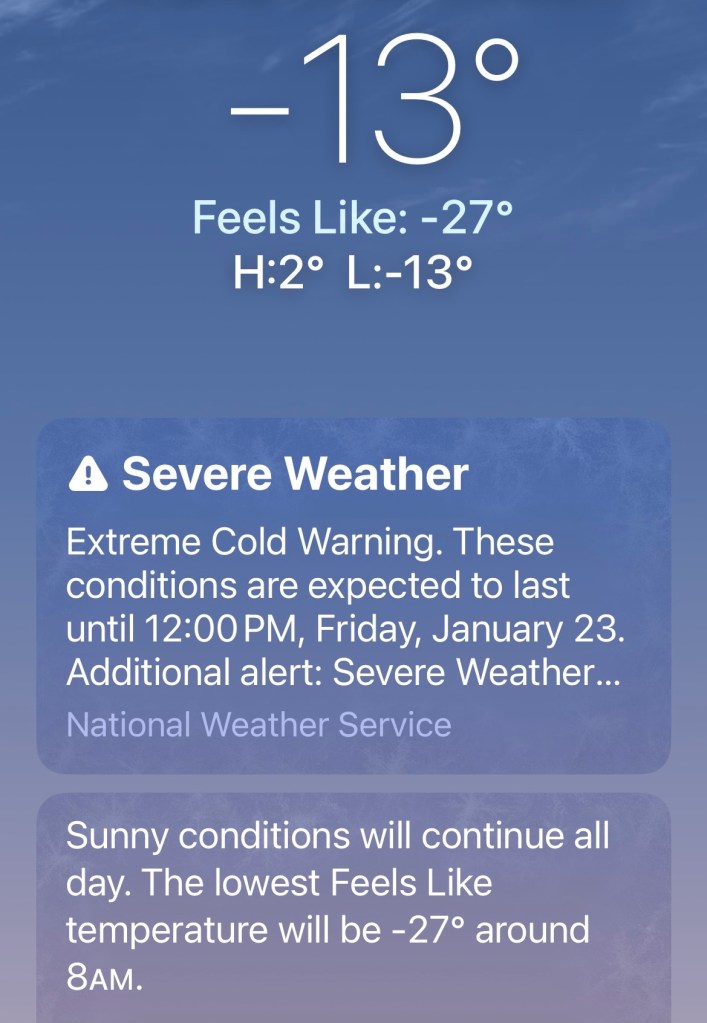Open the Severe Weather alert card
This screenshot has height=1023, width=707.
[x=353, y=596]
